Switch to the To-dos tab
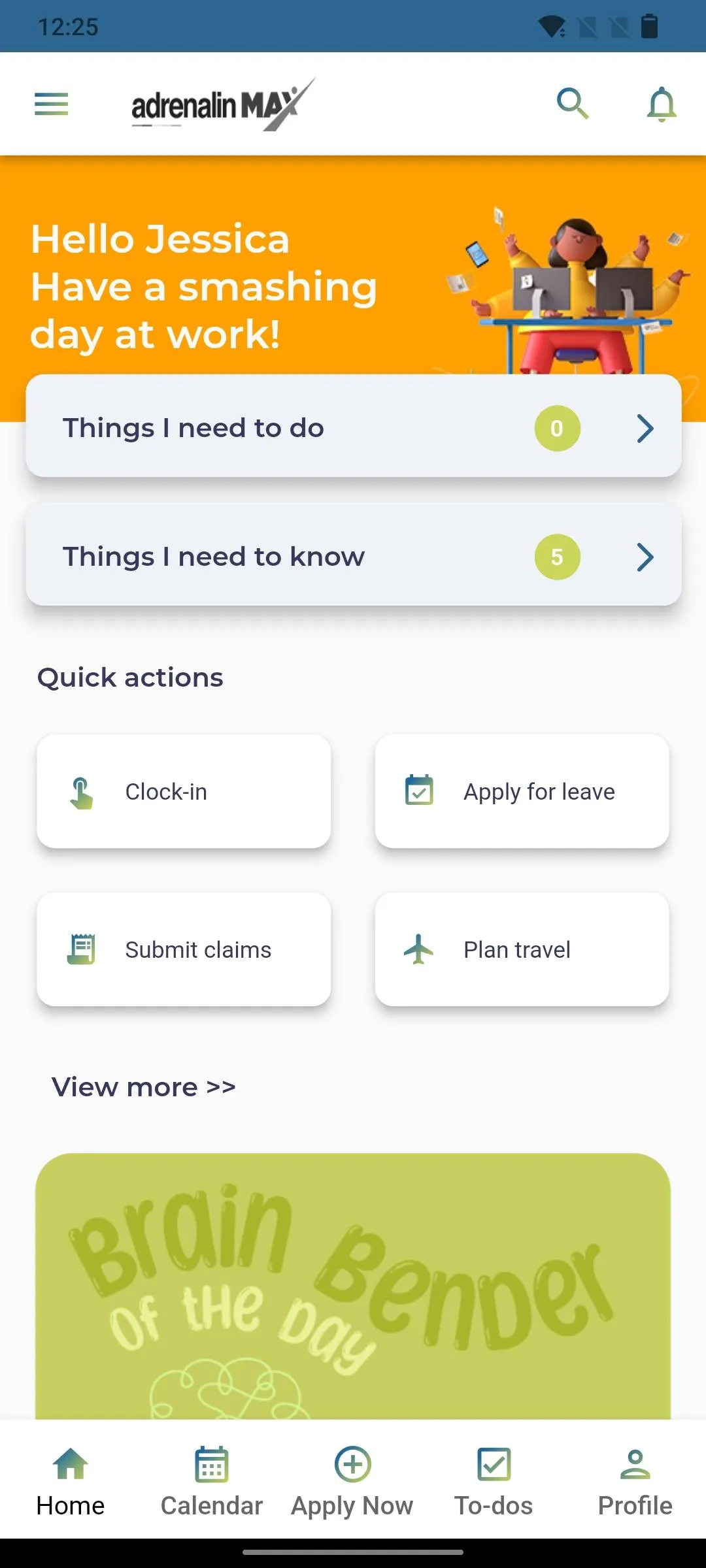706x1568 pixels. 494,1481
